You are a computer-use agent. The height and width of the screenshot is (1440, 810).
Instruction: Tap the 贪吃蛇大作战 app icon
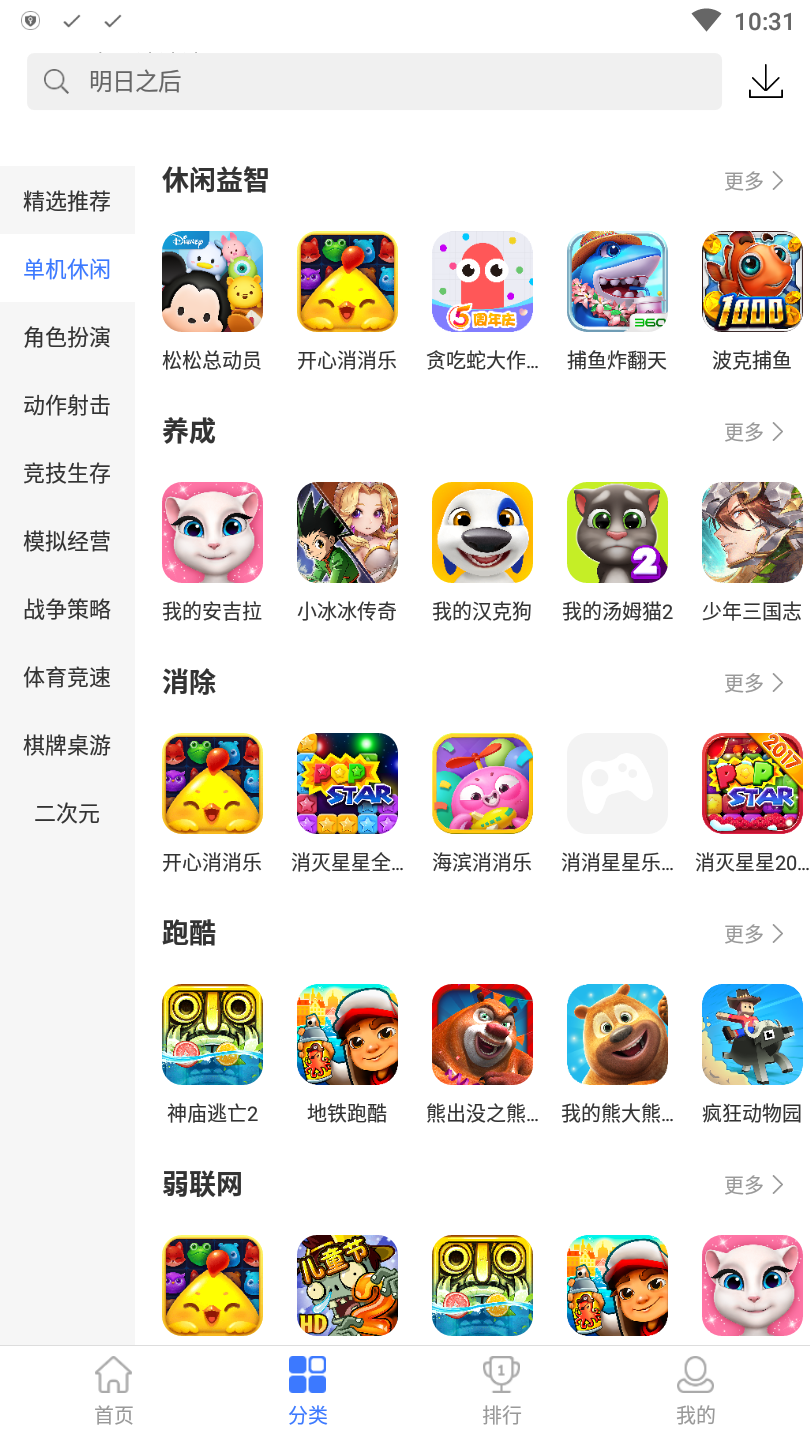(x=482, y=281)
